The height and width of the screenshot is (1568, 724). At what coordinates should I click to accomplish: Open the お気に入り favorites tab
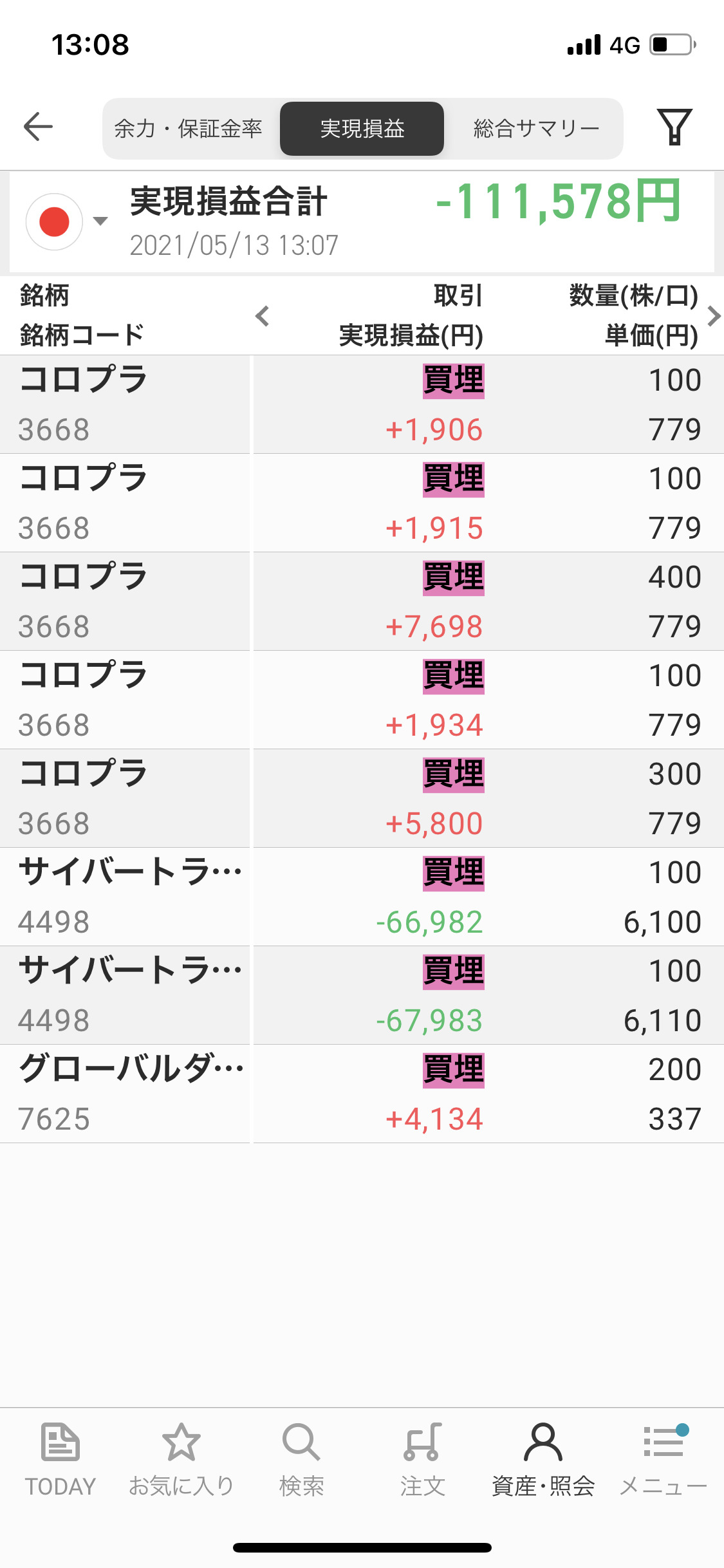[x=181, y=1460]
